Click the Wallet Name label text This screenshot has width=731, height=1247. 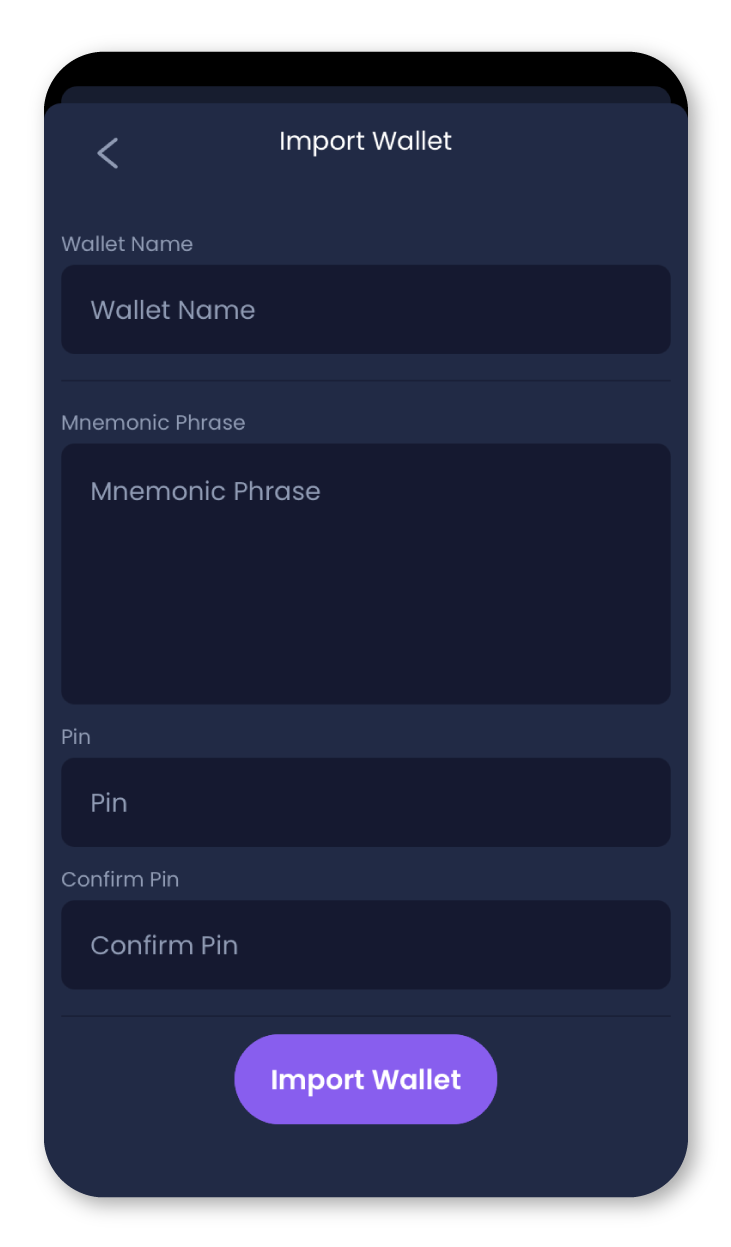pyautogui.click(x=127, y=244)
